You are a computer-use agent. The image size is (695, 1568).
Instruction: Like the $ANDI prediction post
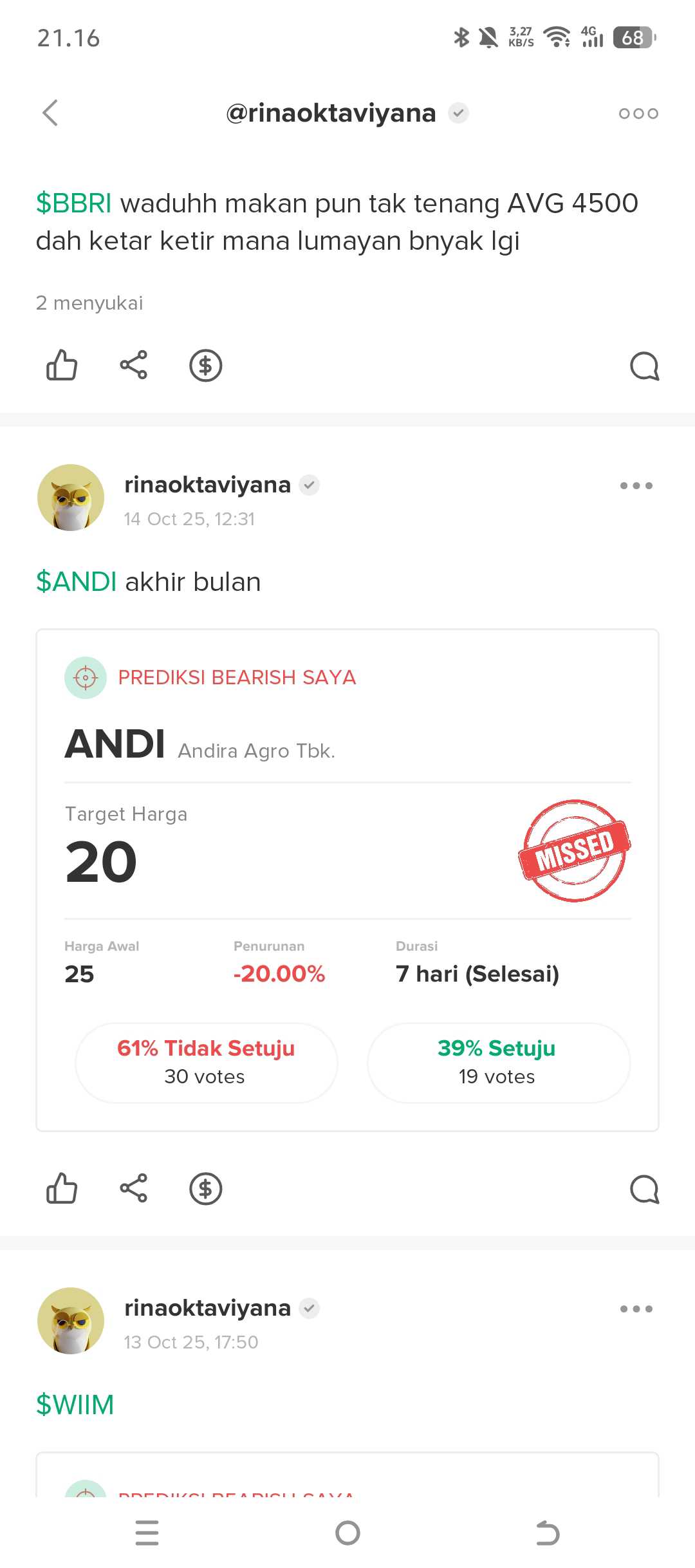click(62, 1188)
